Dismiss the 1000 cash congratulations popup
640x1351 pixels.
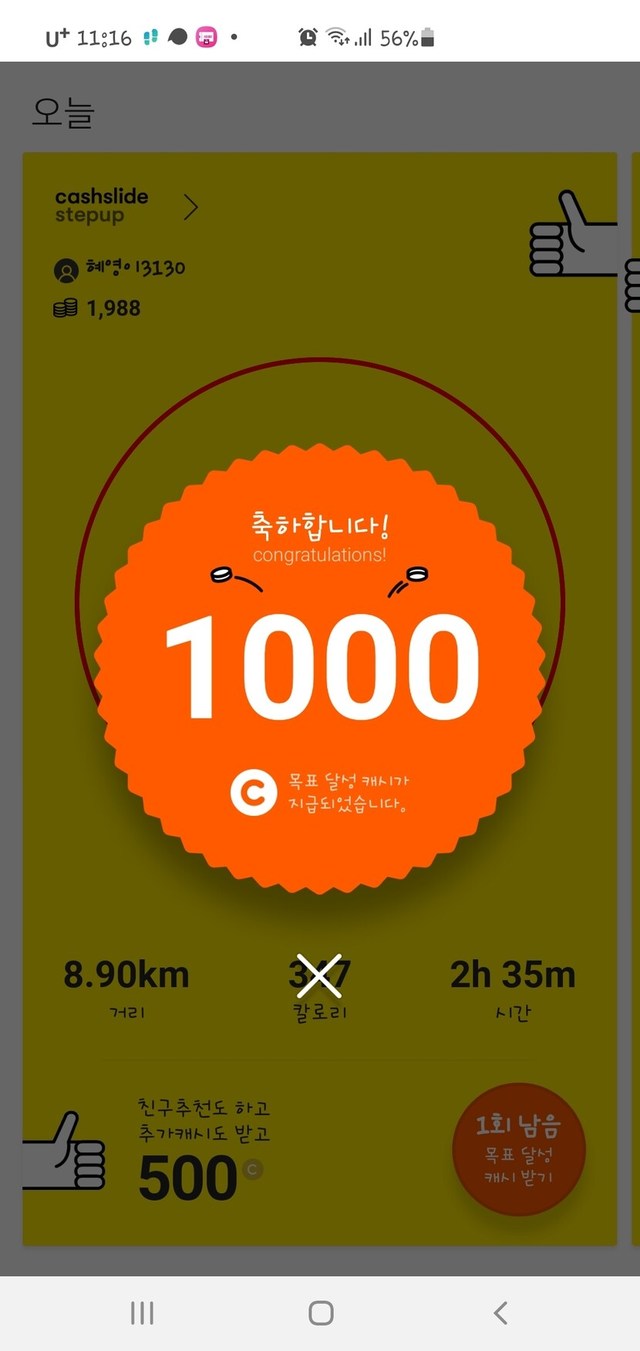321,977
